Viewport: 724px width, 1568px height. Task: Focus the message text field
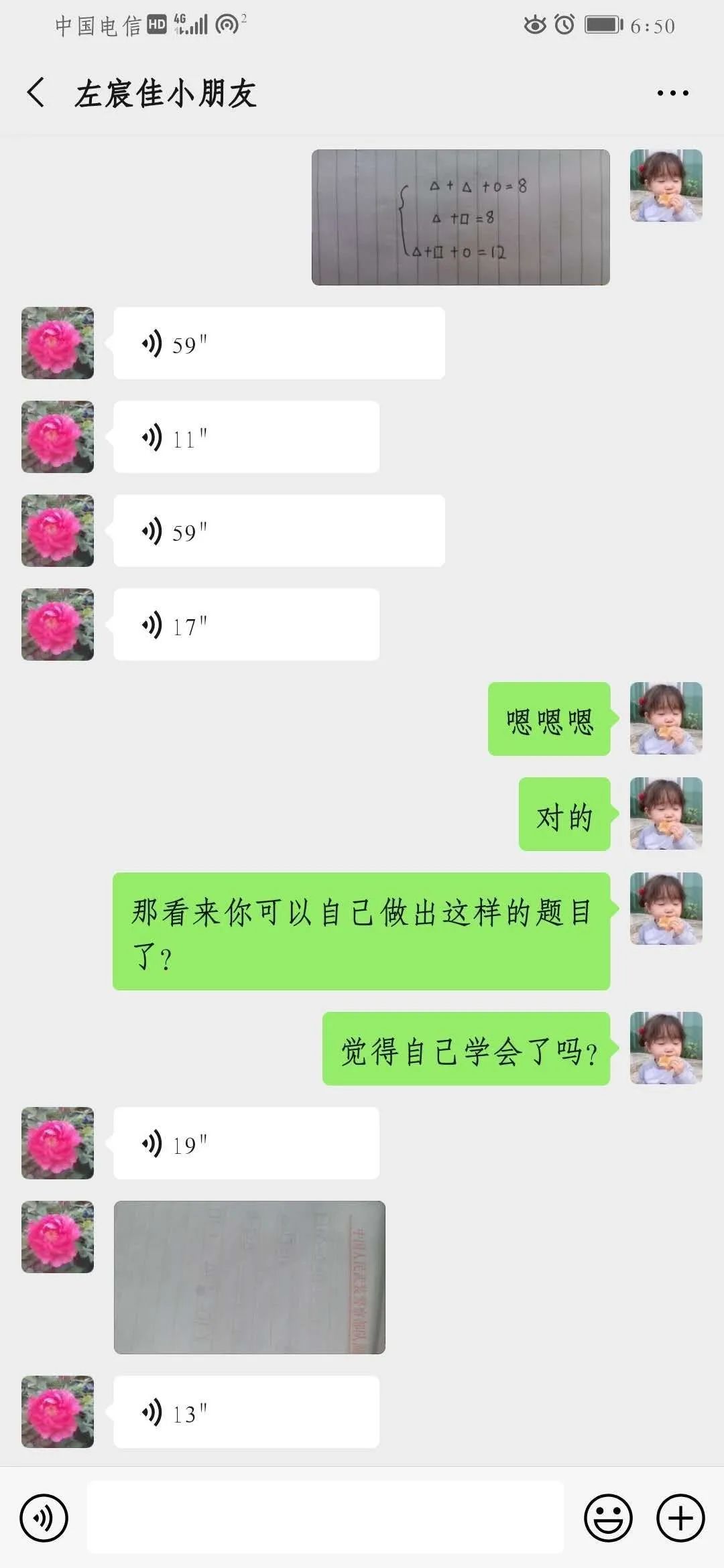point(325,1518)
